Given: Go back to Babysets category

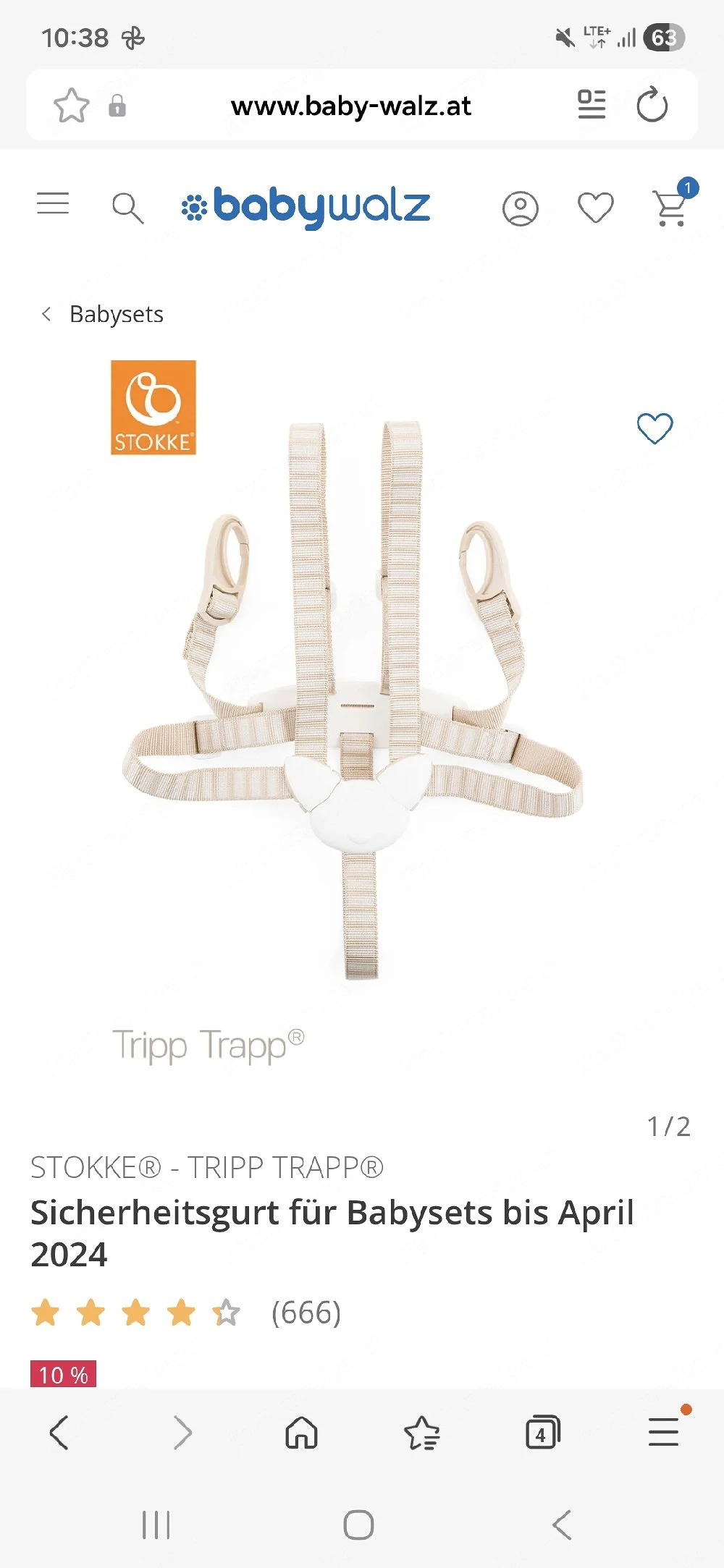Looking at the screenshot, I should click(x=103, y=314).
